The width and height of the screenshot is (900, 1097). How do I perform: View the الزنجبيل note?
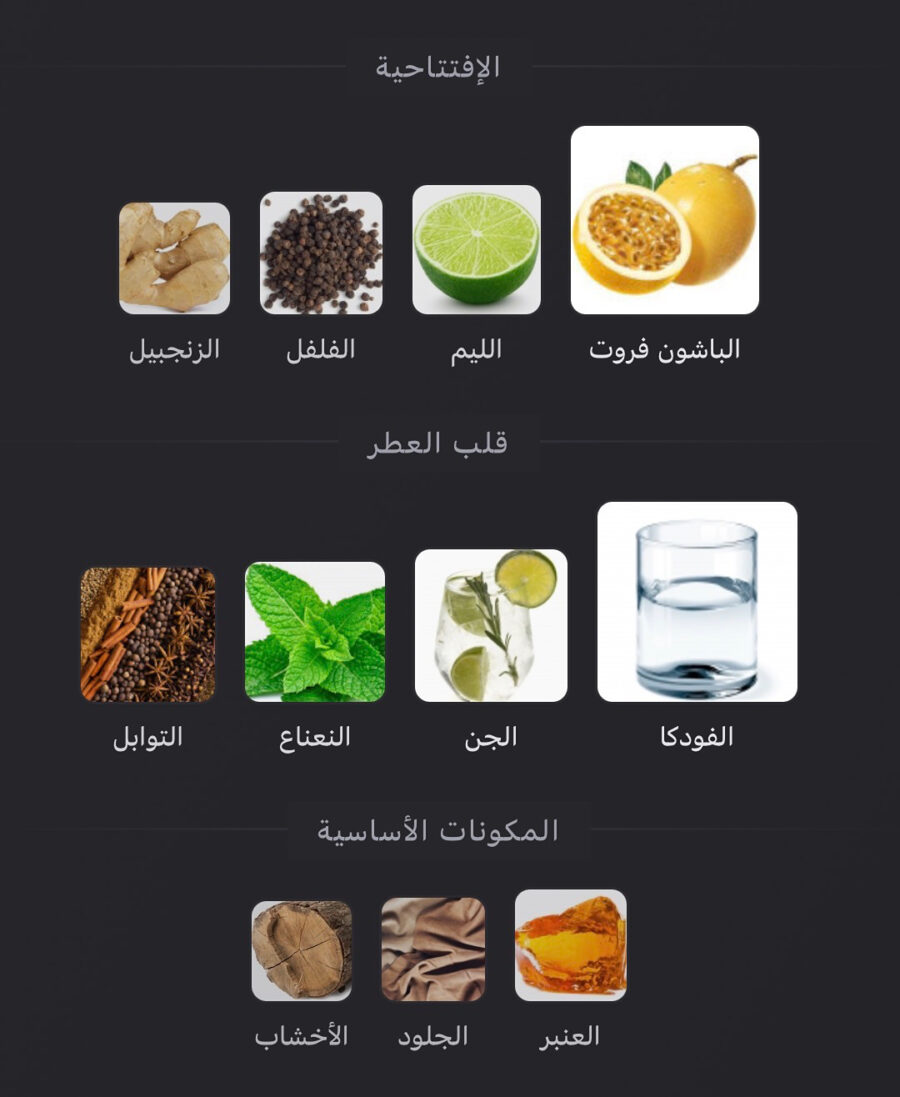click(x=174, y=258)
